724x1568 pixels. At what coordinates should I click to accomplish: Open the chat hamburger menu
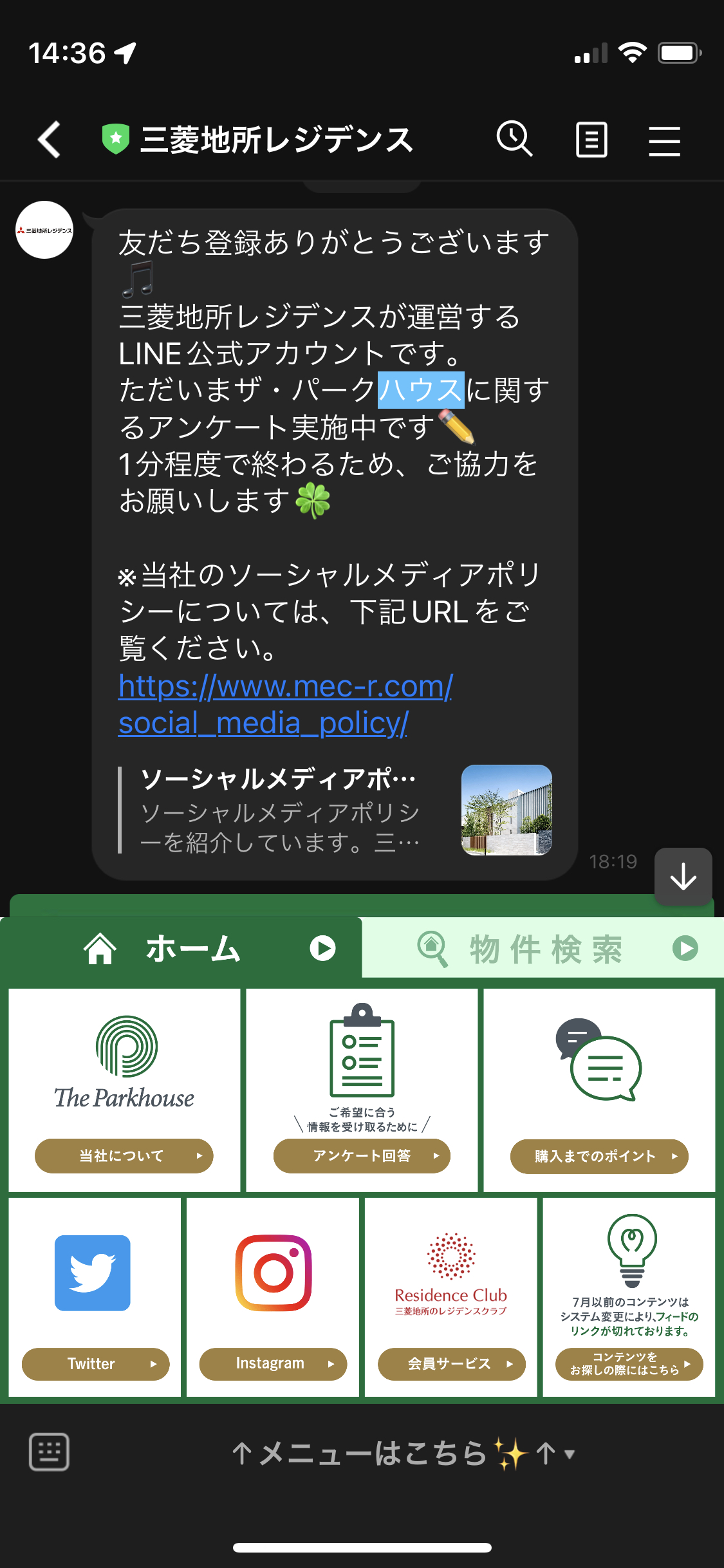[x=664, y=140]
